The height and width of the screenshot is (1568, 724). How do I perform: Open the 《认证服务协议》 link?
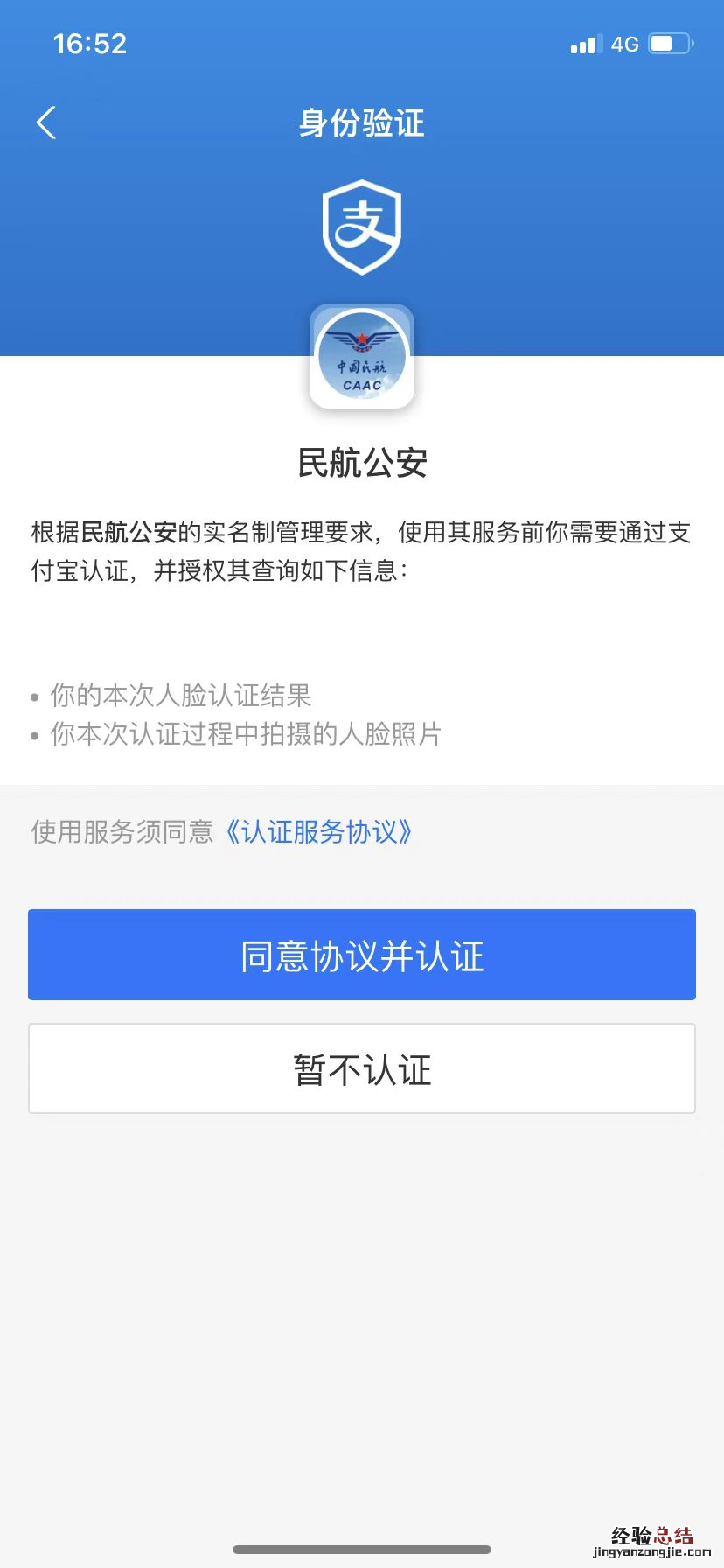point(319,831)
